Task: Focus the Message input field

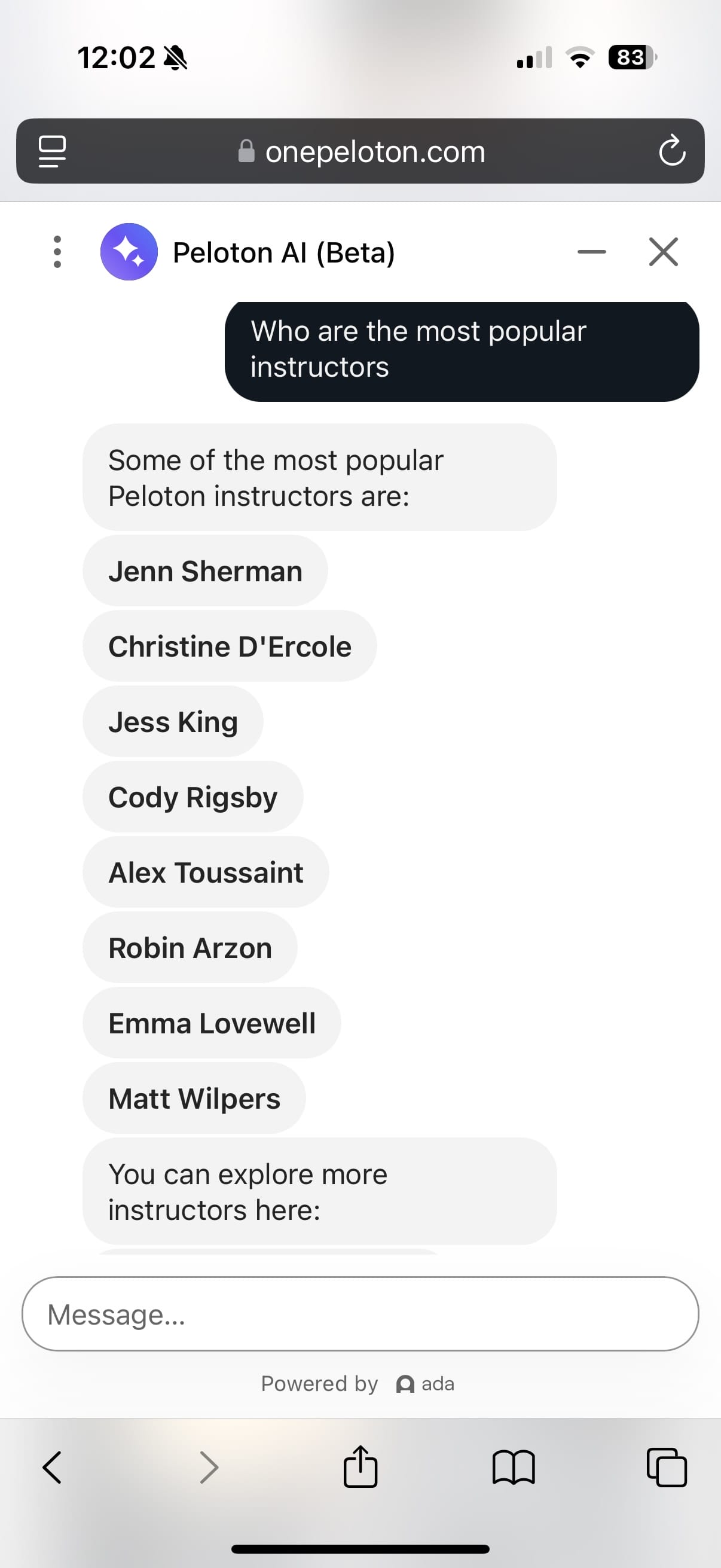Action: tap(360, 1314)
